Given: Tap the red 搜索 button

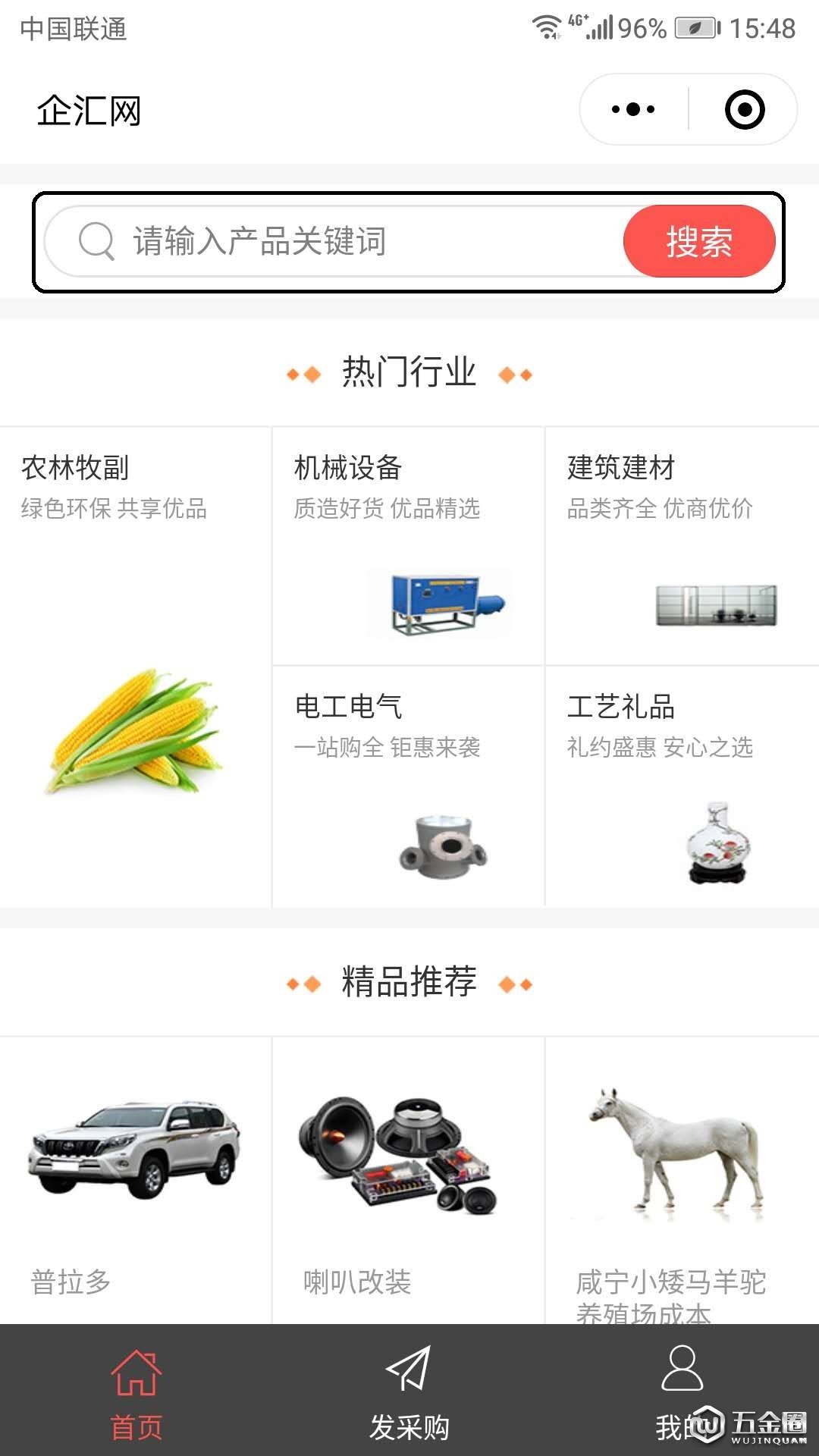Looking at the screenshot, I should click(698, 242).
